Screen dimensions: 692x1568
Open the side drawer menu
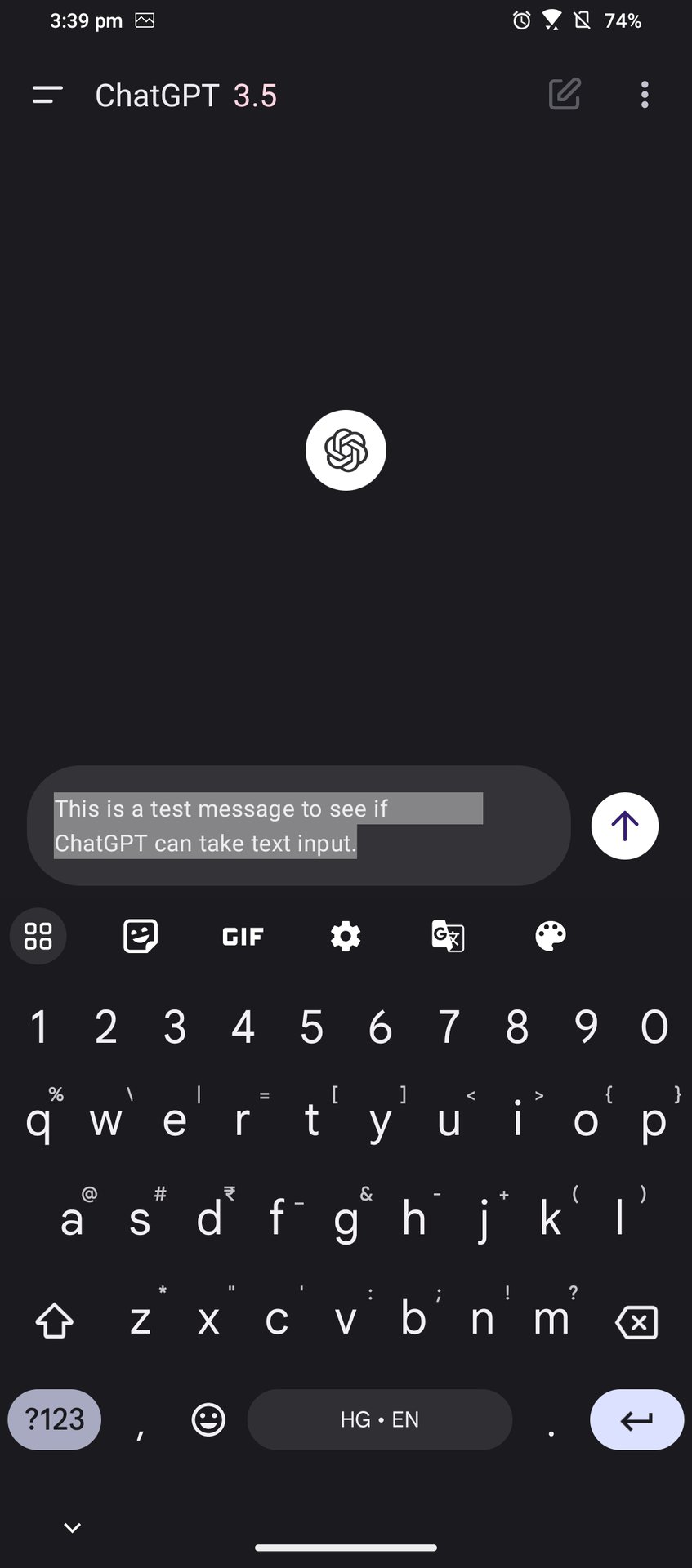point(47,96)
